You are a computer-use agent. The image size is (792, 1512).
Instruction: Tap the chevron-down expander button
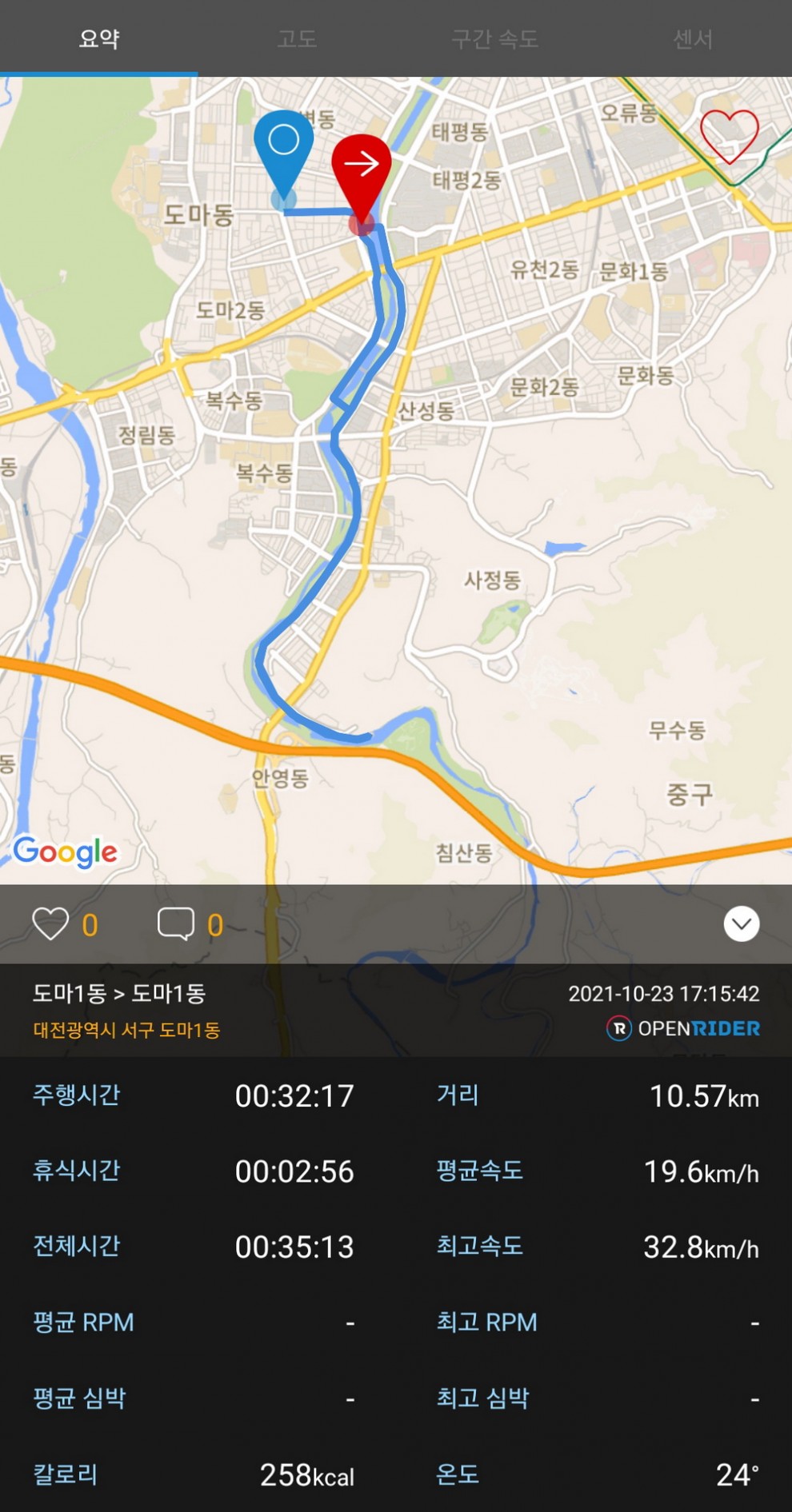pos(742,924)
